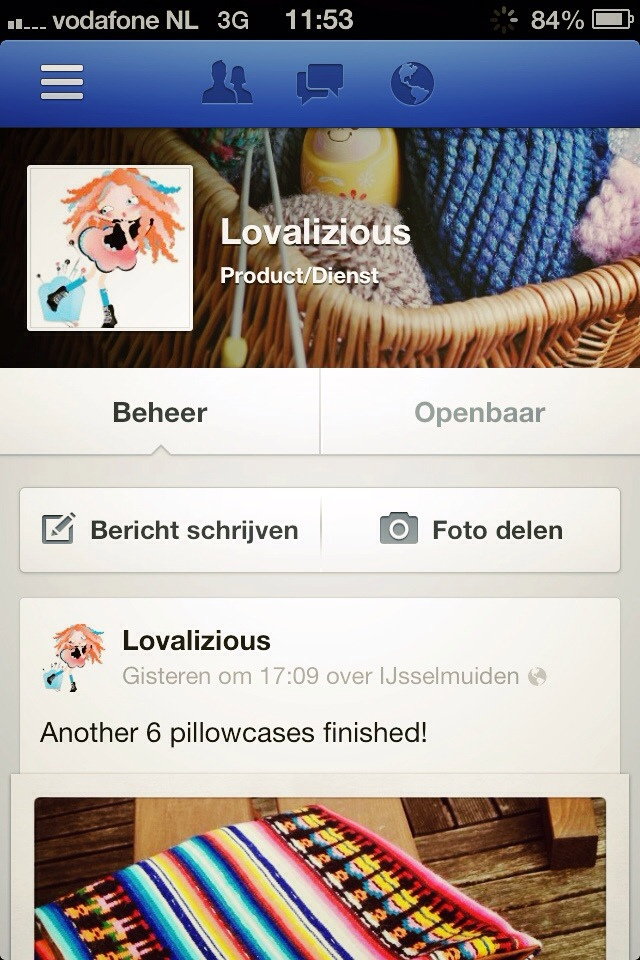640x960 pixels.
Task: Tap the Lovalizious page profile picture
Action: click(x=110, y=247)
